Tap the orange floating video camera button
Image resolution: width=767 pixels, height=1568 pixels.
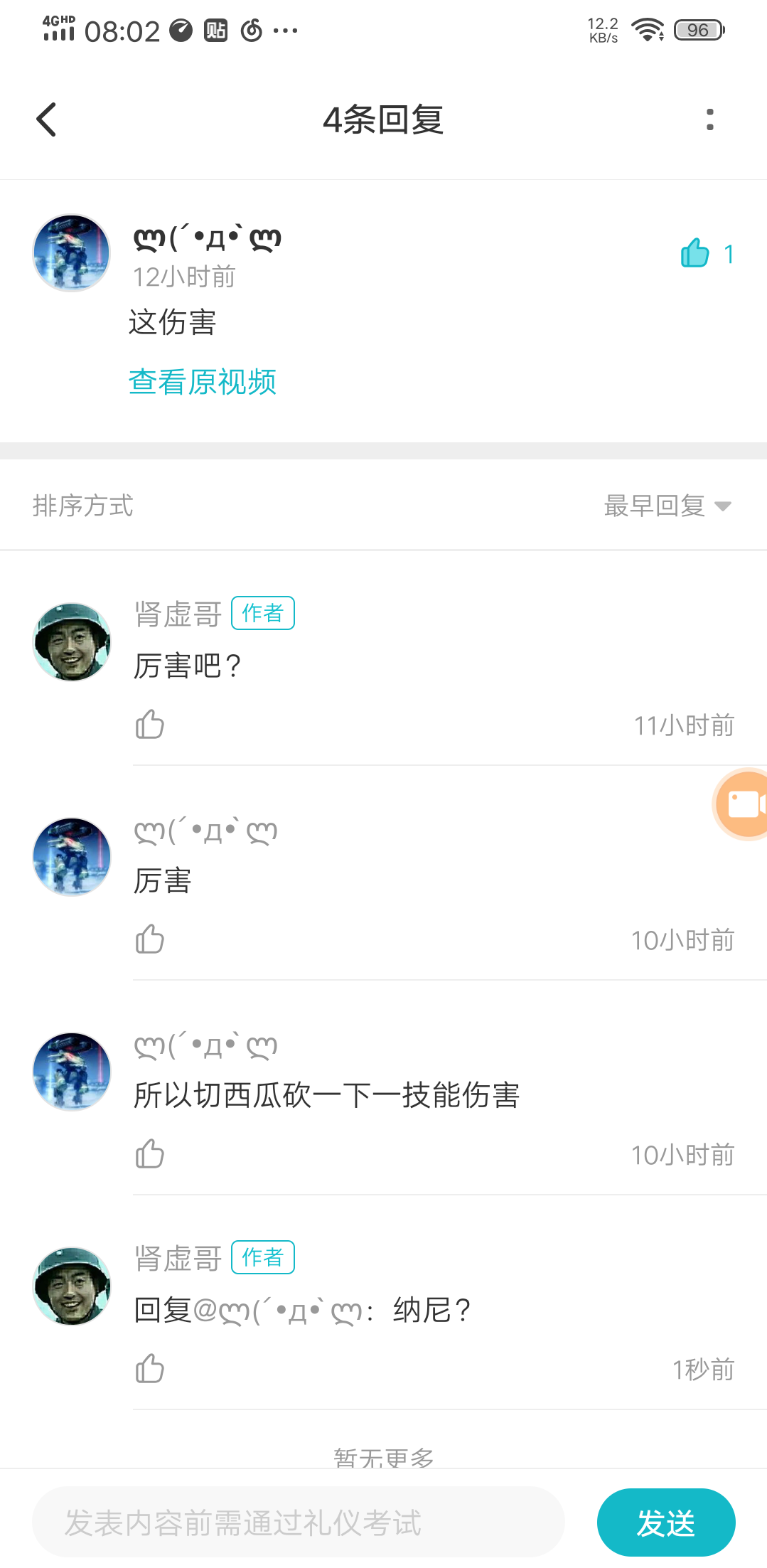[743, 804]
